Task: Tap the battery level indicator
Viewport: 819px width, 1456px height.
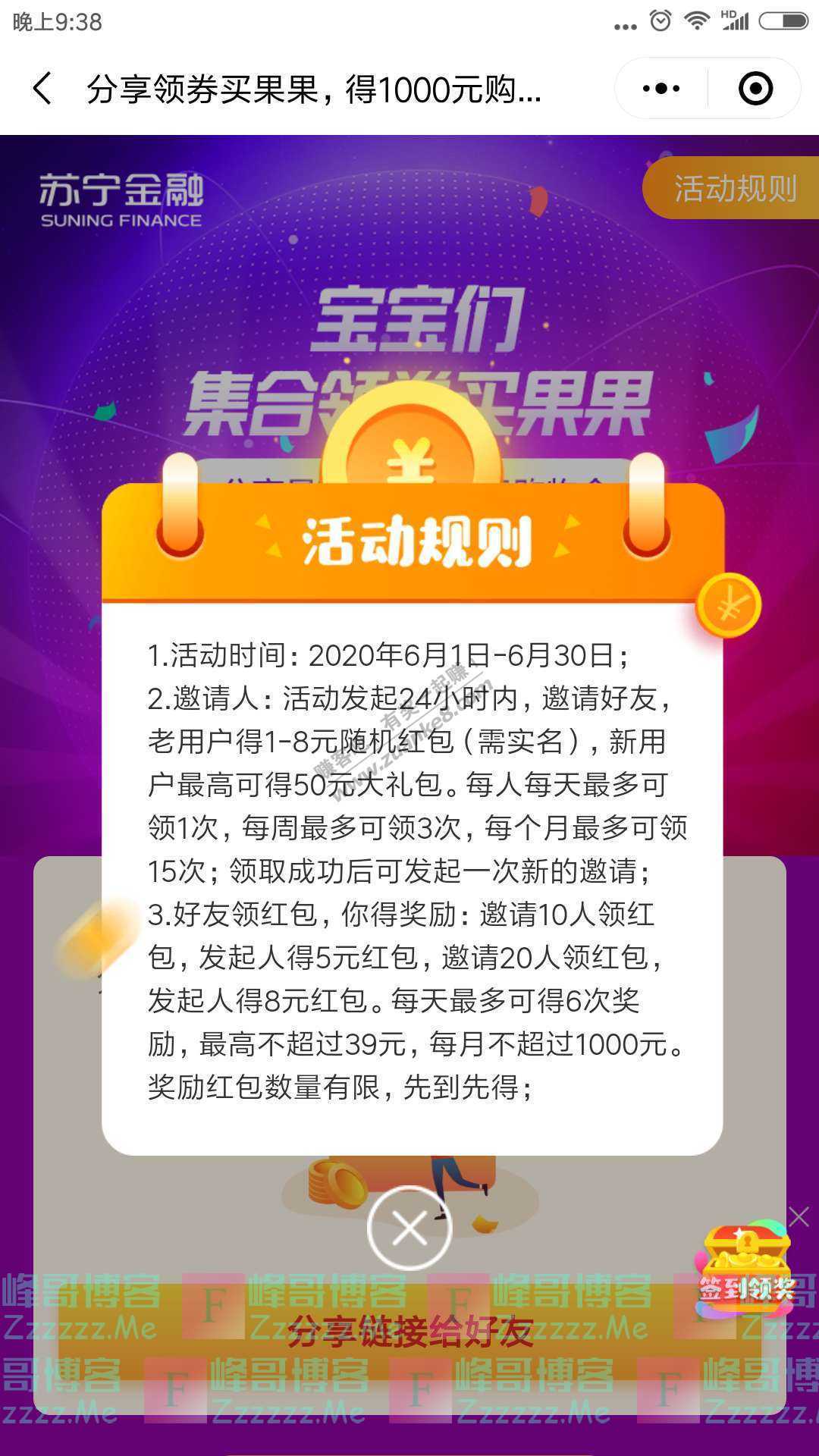Action: (x=782, y=20)
